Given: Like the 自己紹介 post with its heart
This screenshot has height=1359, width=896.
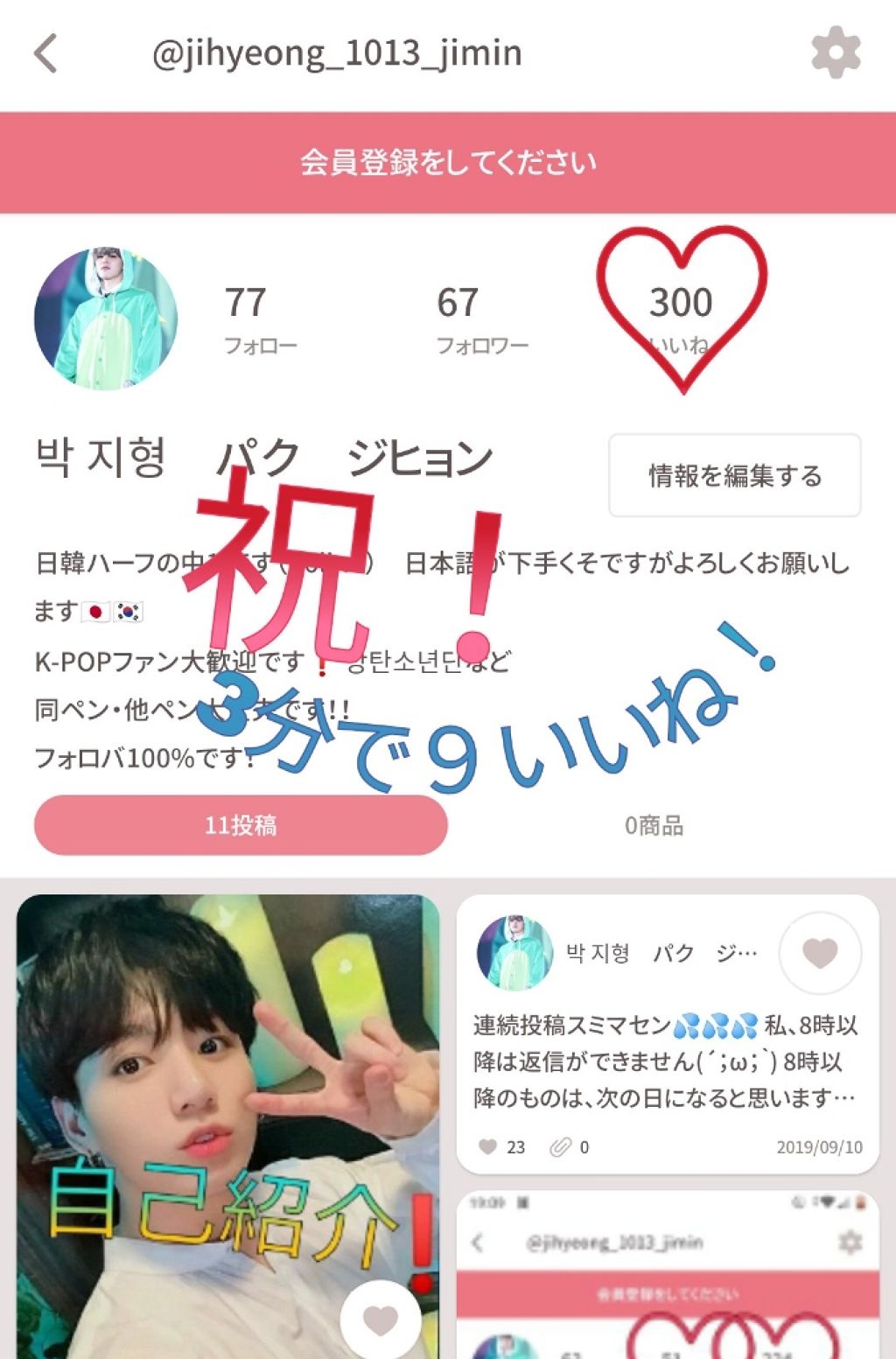Looking at the screenshot, I should coord(380,1320).
